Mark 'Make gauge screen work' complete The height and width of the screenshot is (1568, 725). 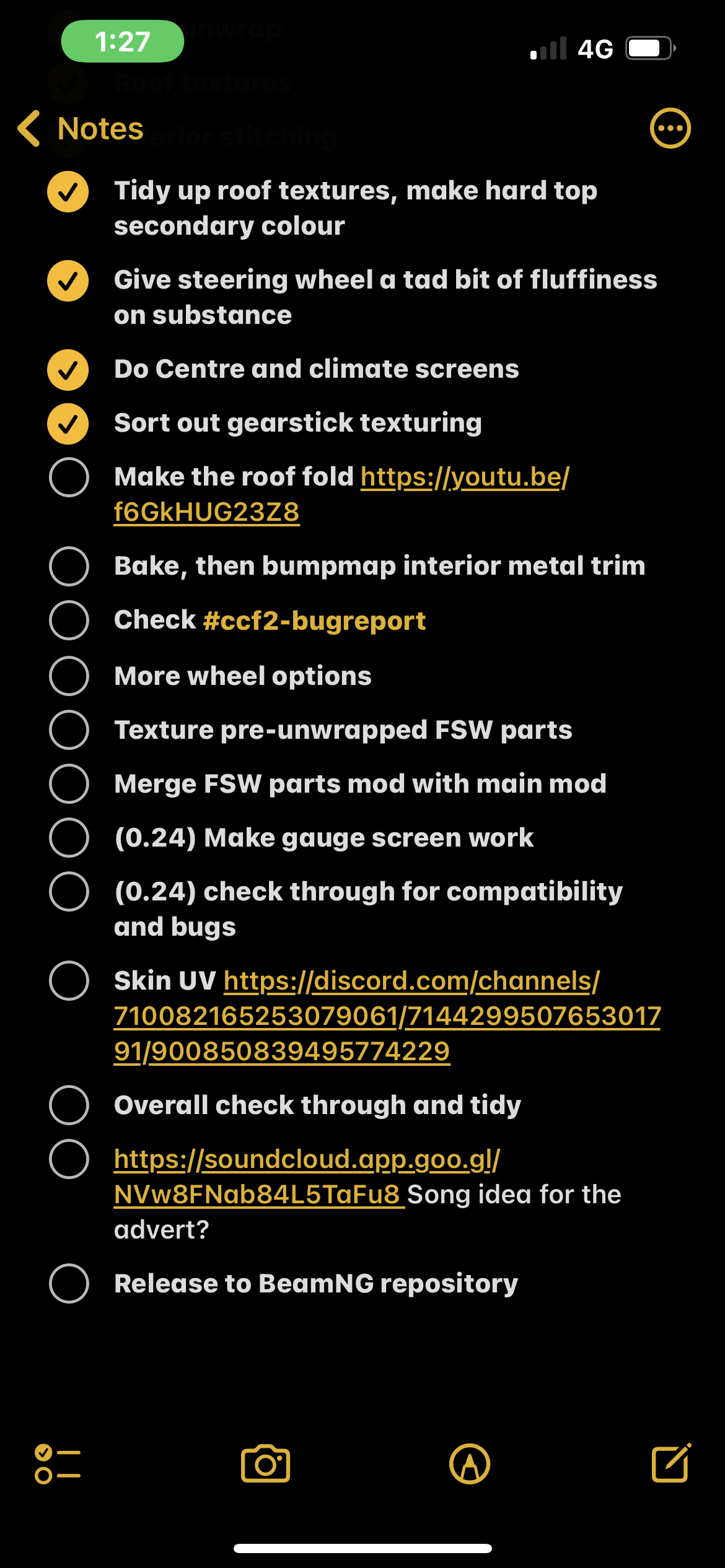coord(68,837)
